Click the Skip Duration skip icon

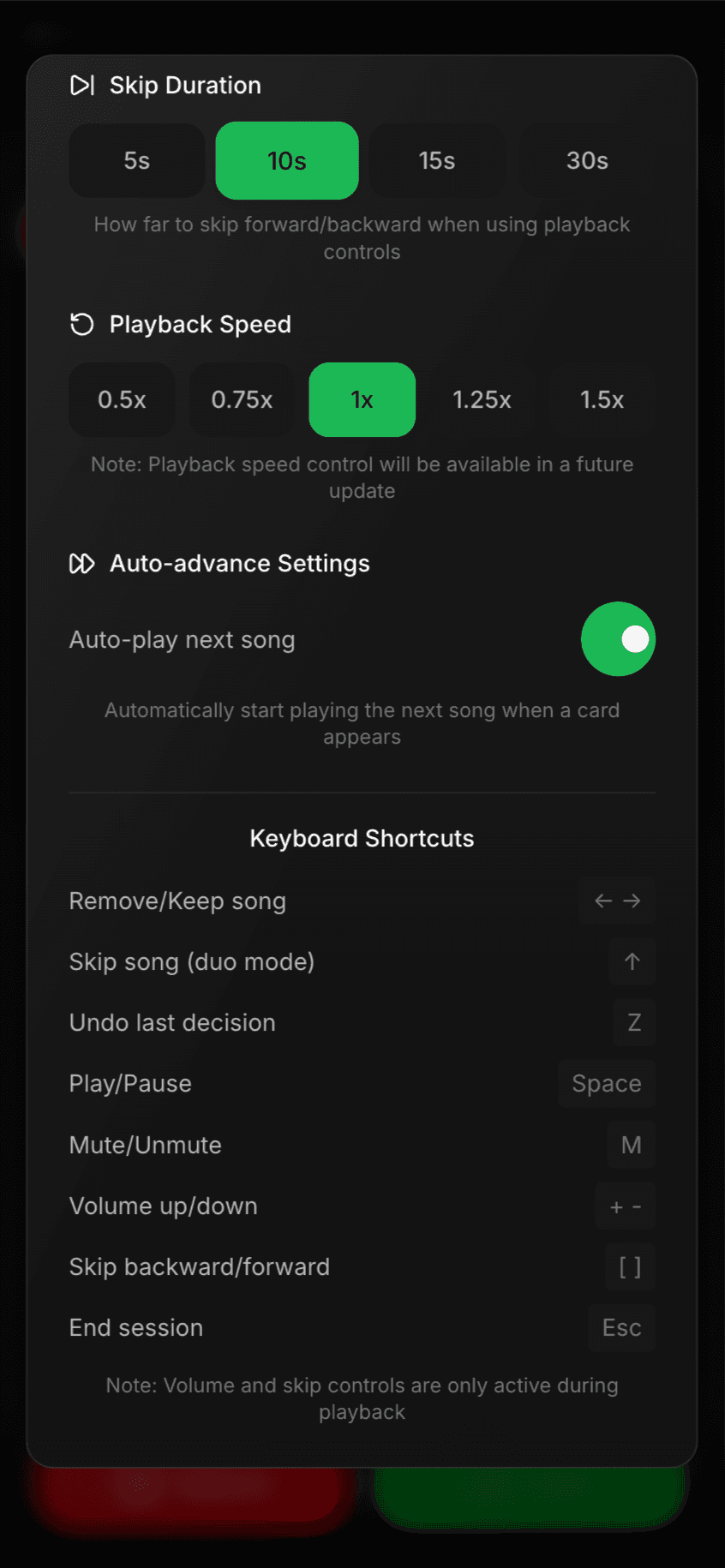coord(83,85)
